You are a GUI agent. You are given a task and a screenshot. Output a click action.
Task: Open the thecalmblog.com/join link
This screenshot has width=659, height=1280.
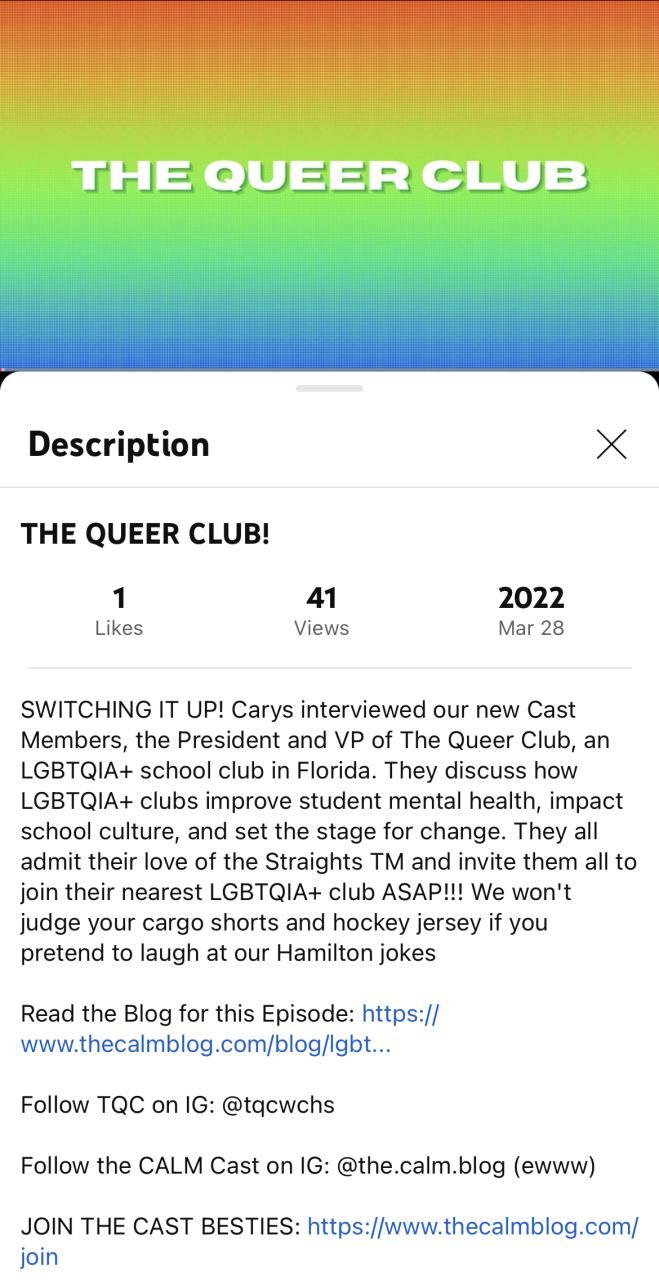[x=472, y=1226]
